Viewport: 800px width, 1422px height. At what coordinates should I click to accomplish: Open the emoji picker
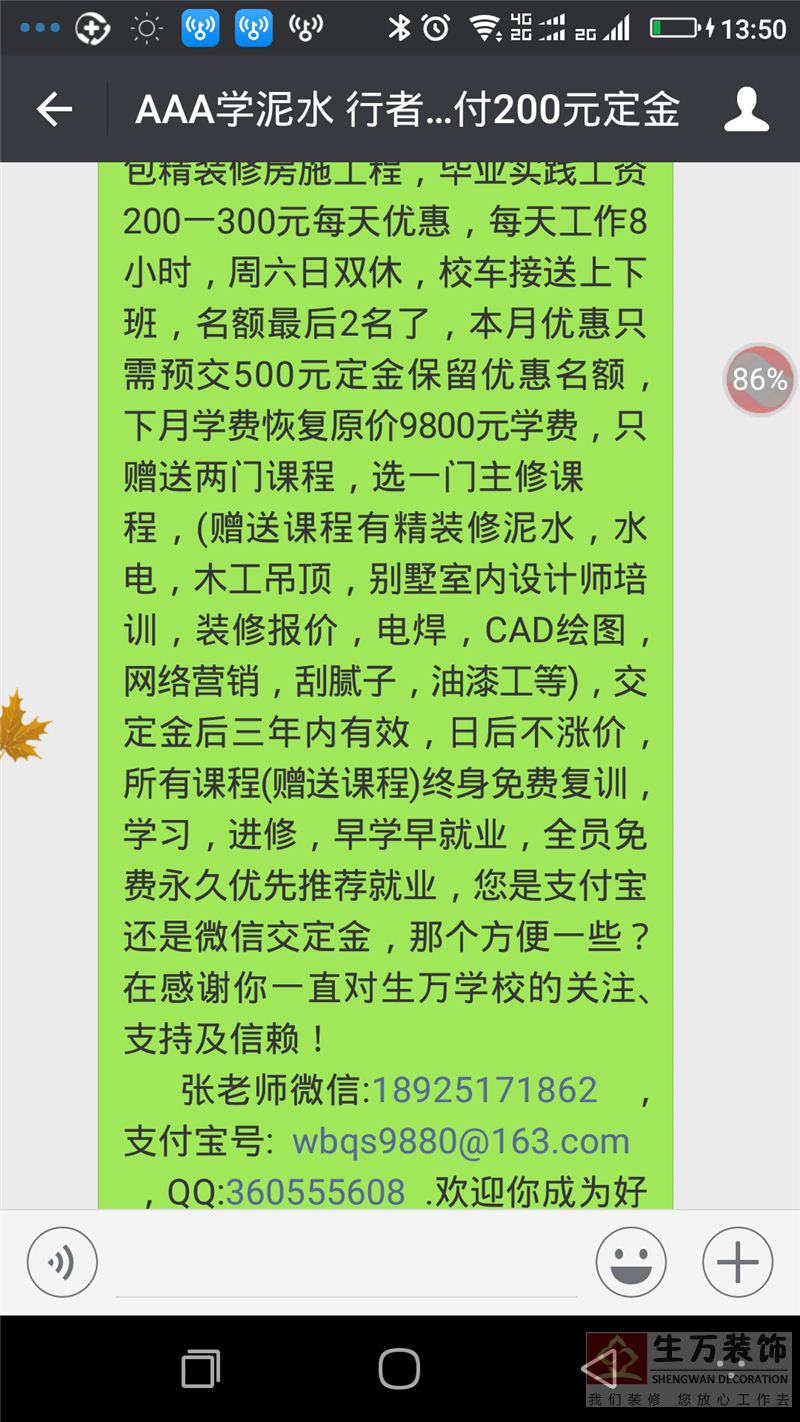(631, 1262)
